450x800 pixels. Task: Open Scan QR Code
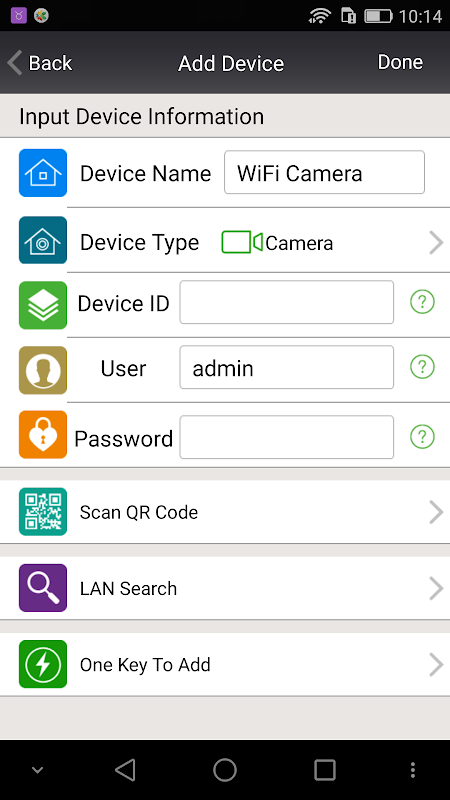tap(225, 512)
